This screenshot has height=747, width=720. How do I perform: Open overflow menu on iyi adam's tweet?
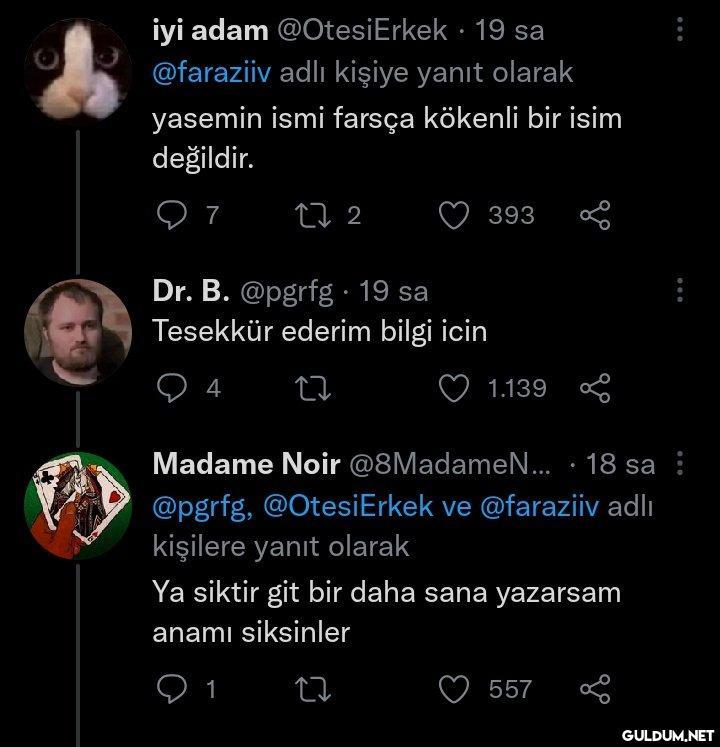tap(680, 29)
